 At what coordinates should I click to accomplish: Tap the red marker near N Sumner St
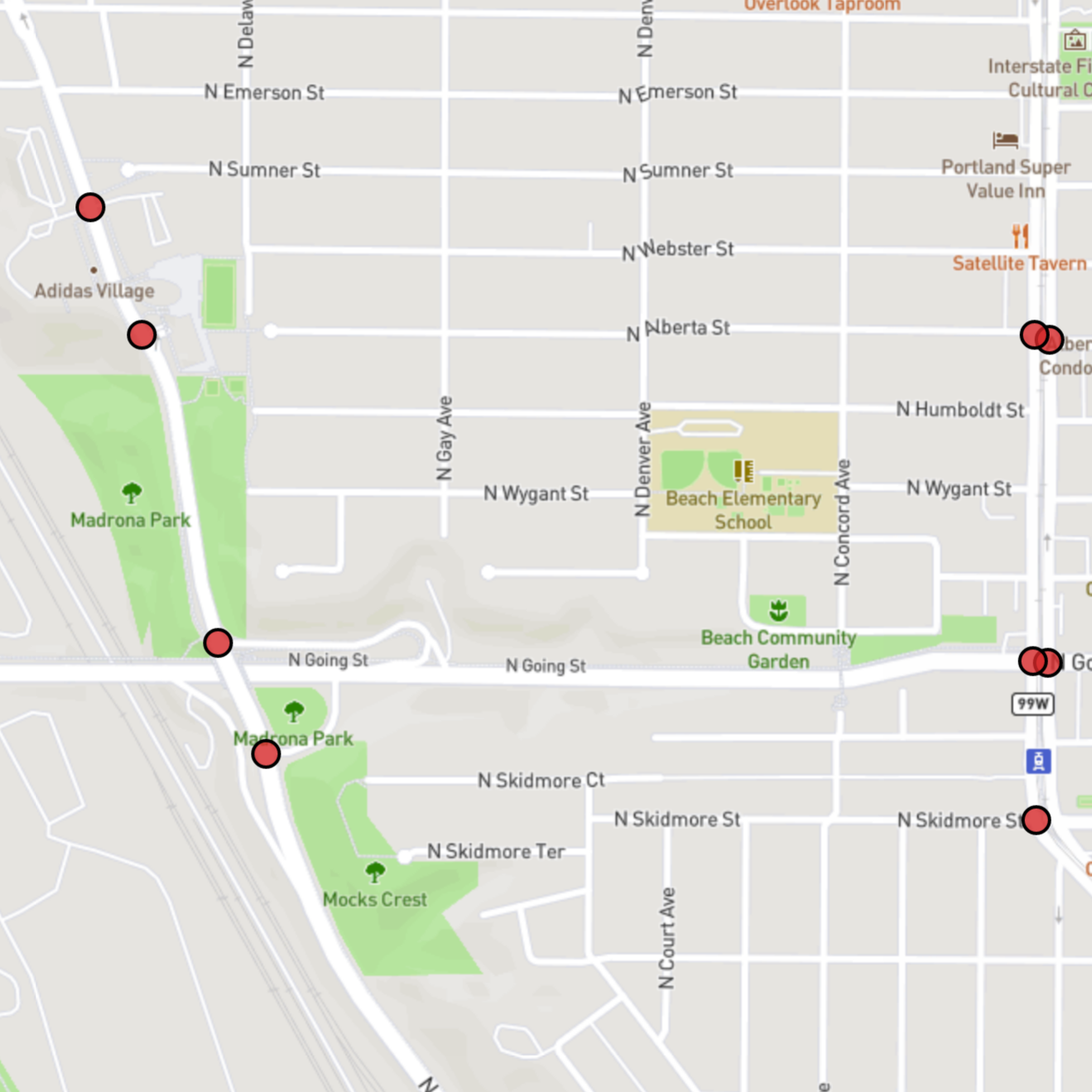(90, 207)
